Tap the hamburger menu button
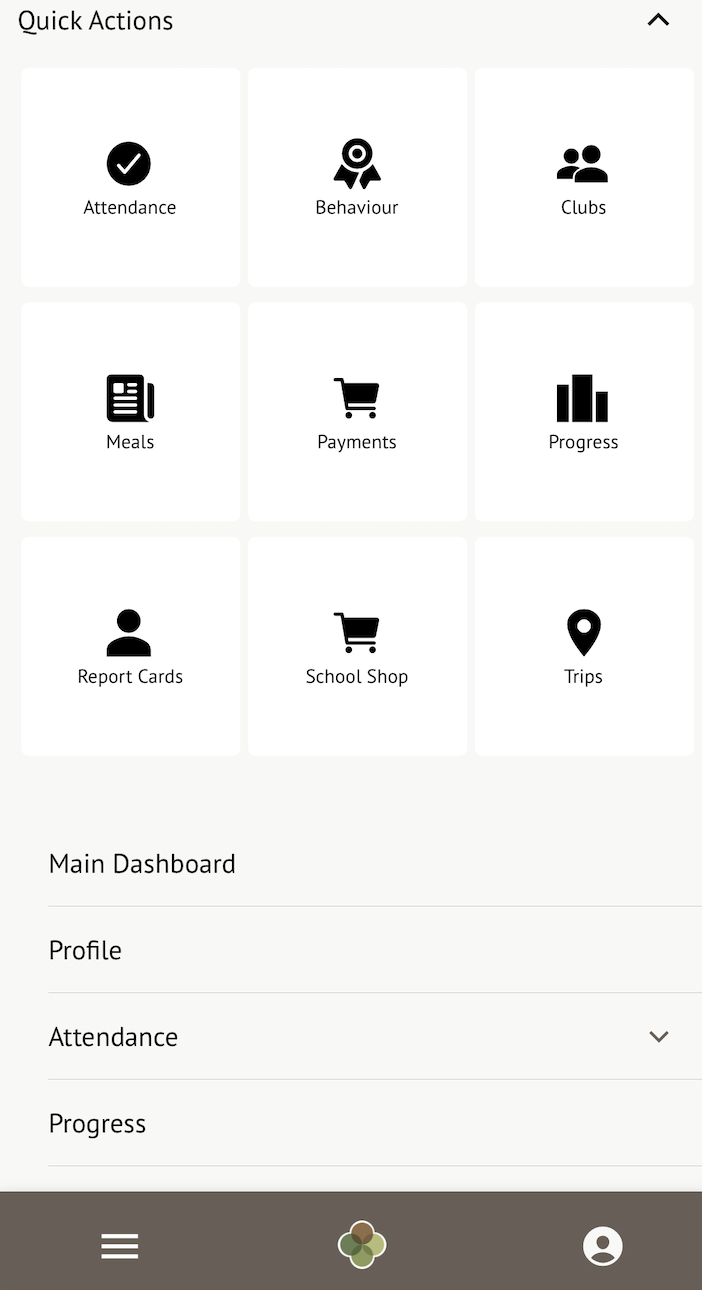 pos(120,1246)
